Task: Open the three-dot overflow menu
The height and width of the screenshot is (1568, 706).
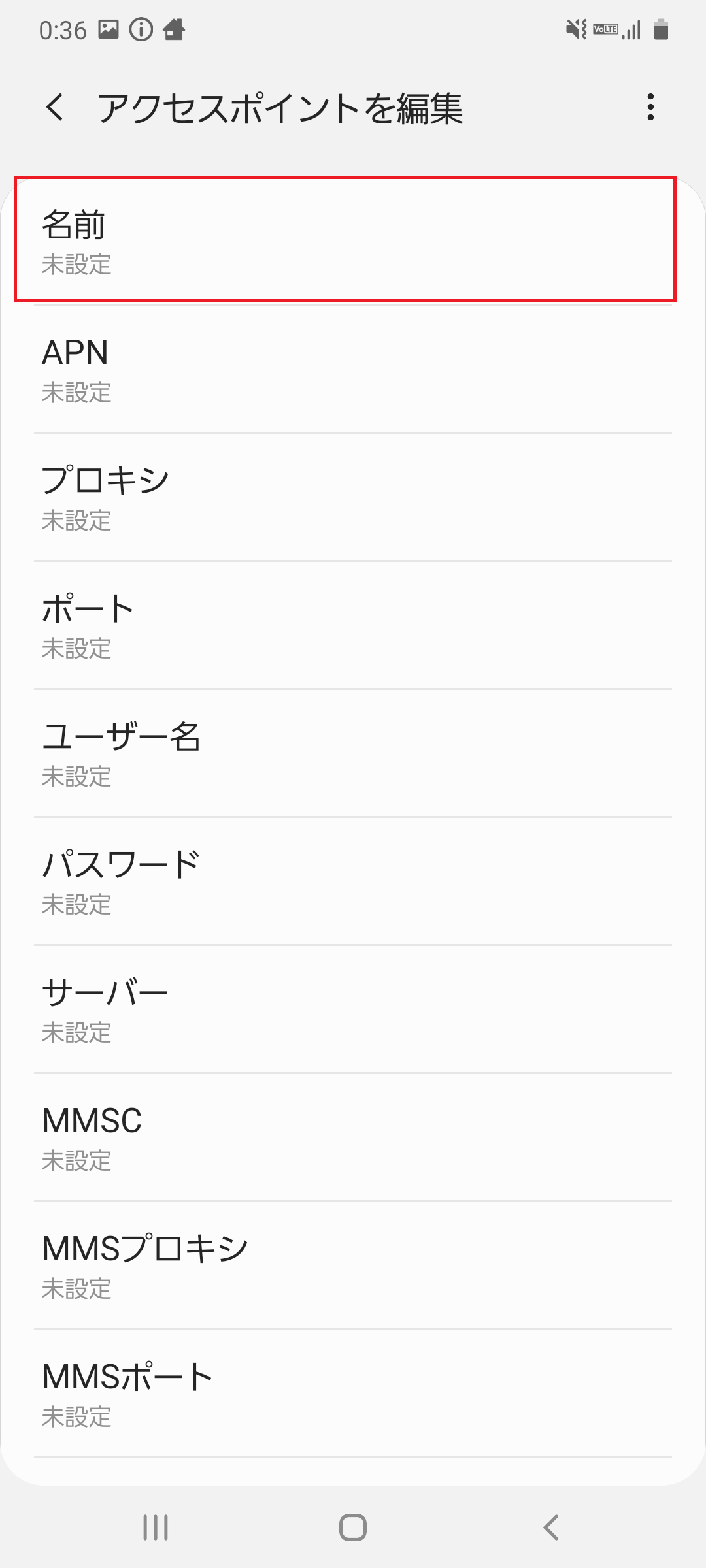Action: pos(650,109)
